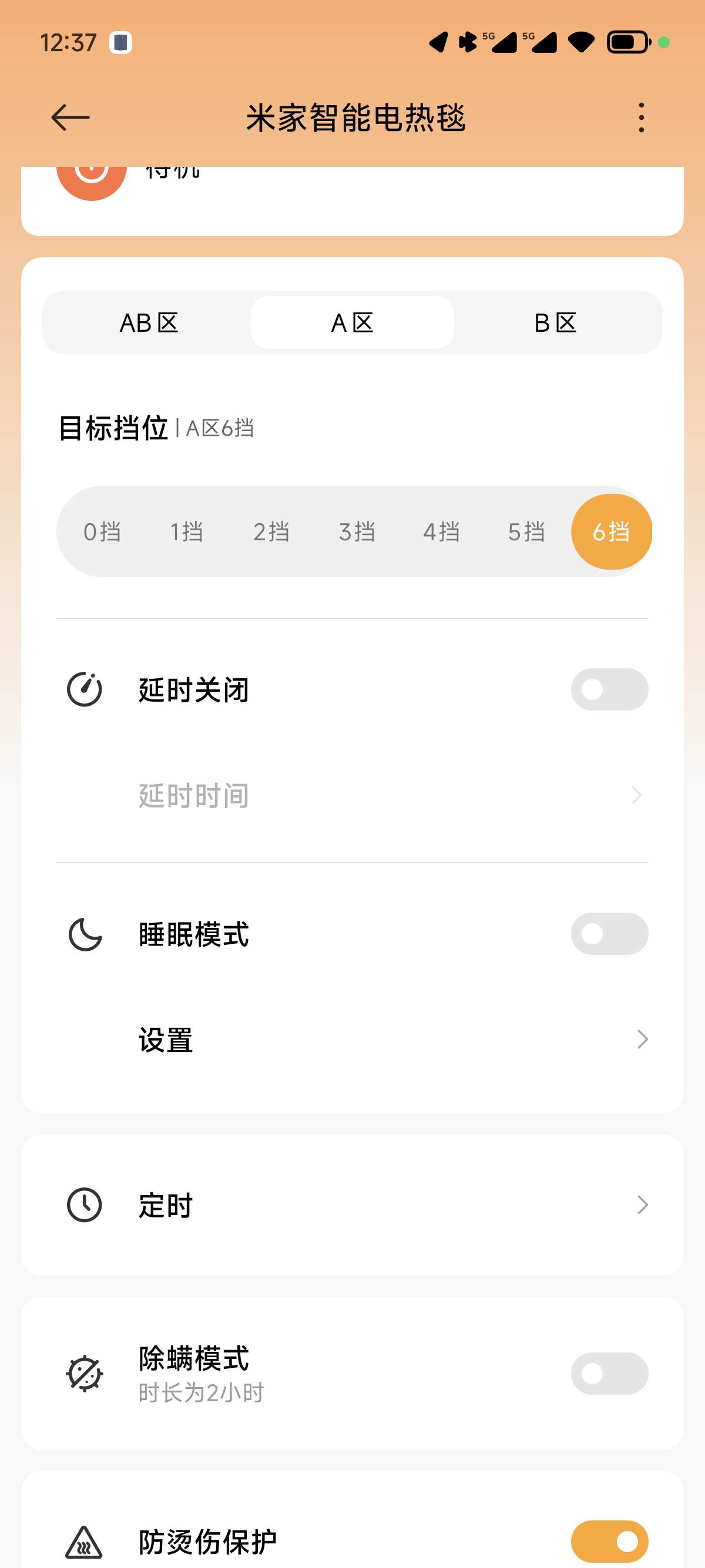Set heat level to 1挡

click(186, 532)
